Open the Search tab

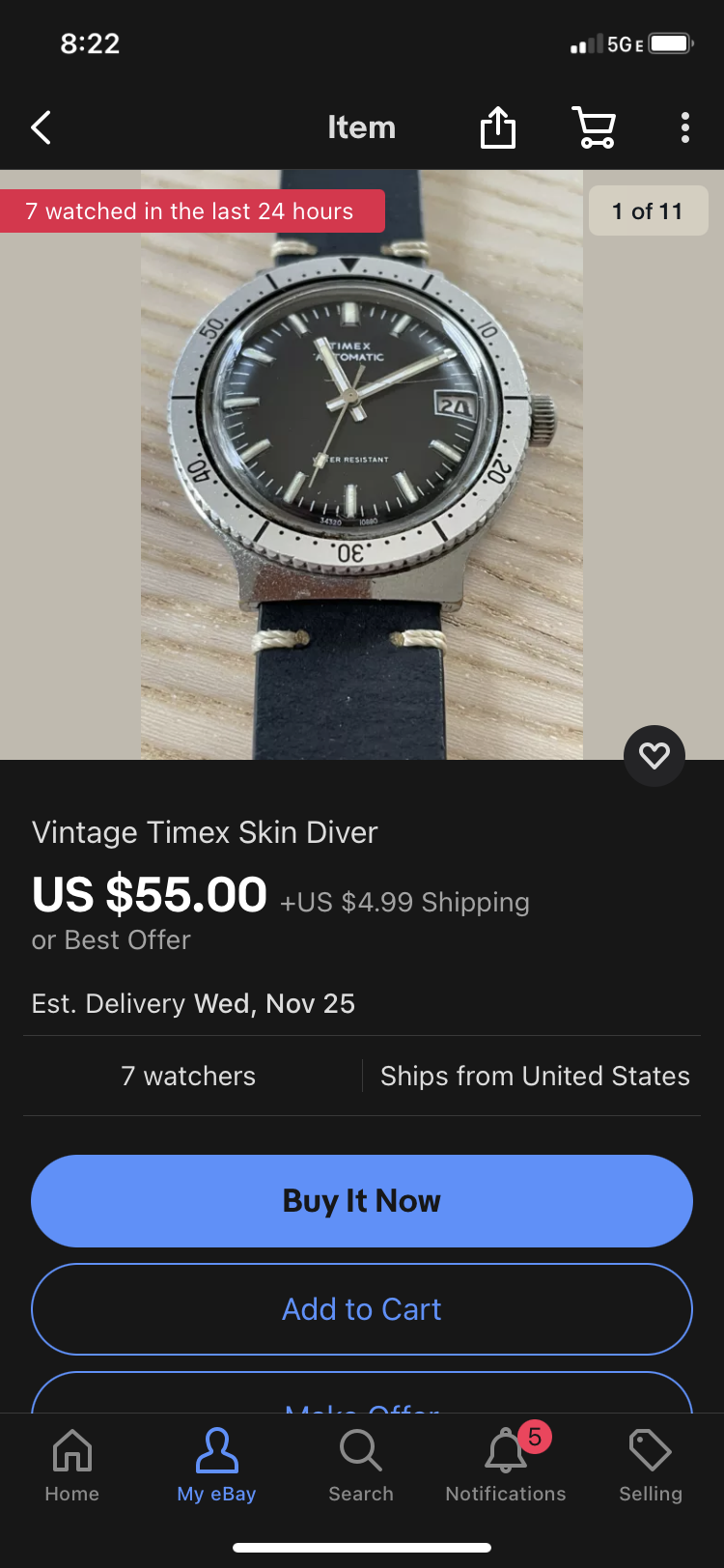pyautogui.click(x=361, y=1465)
